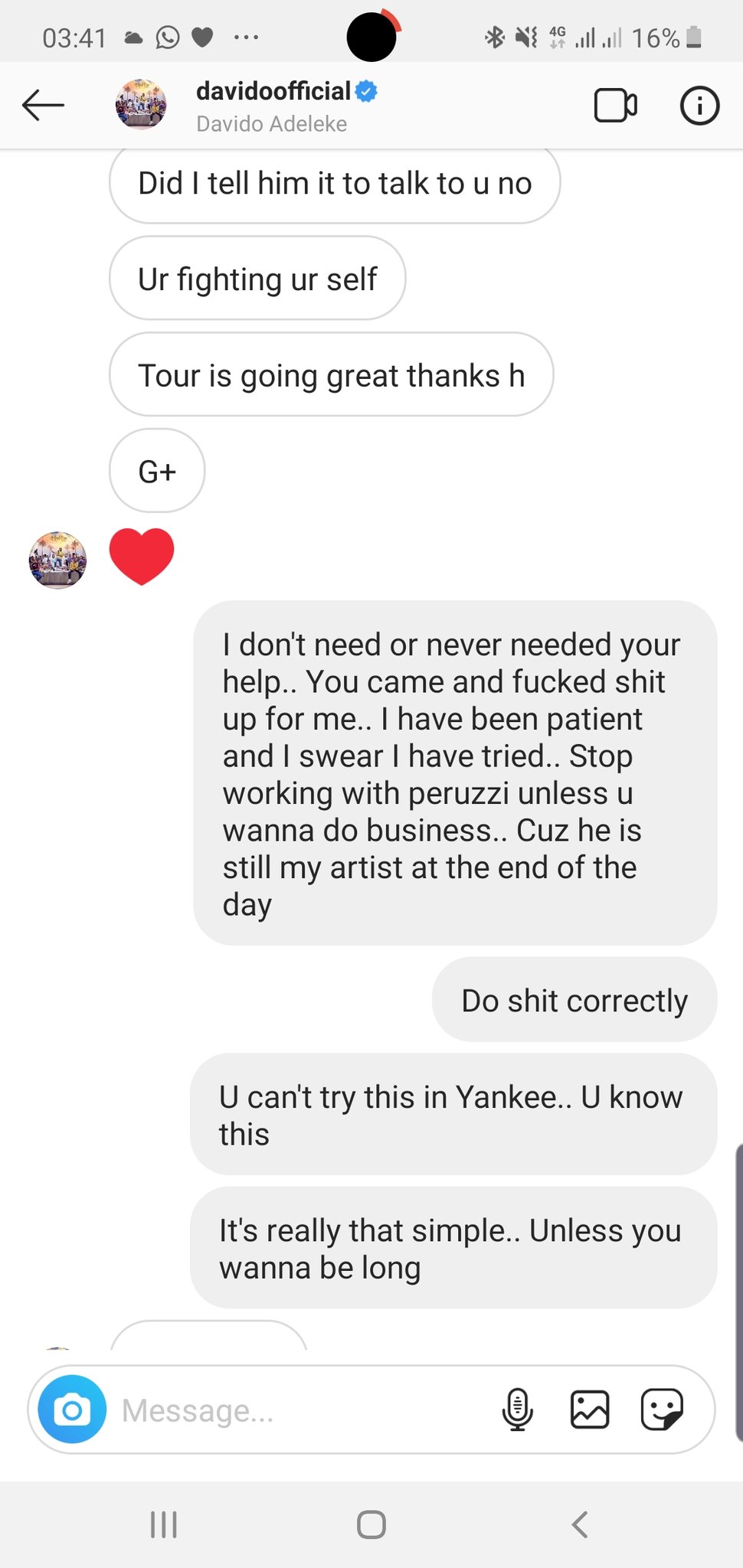Image resolution: width=743 pixels, height=1568 pixels.
Task: Attach a photo from gallery
Action: (590, 1410)
